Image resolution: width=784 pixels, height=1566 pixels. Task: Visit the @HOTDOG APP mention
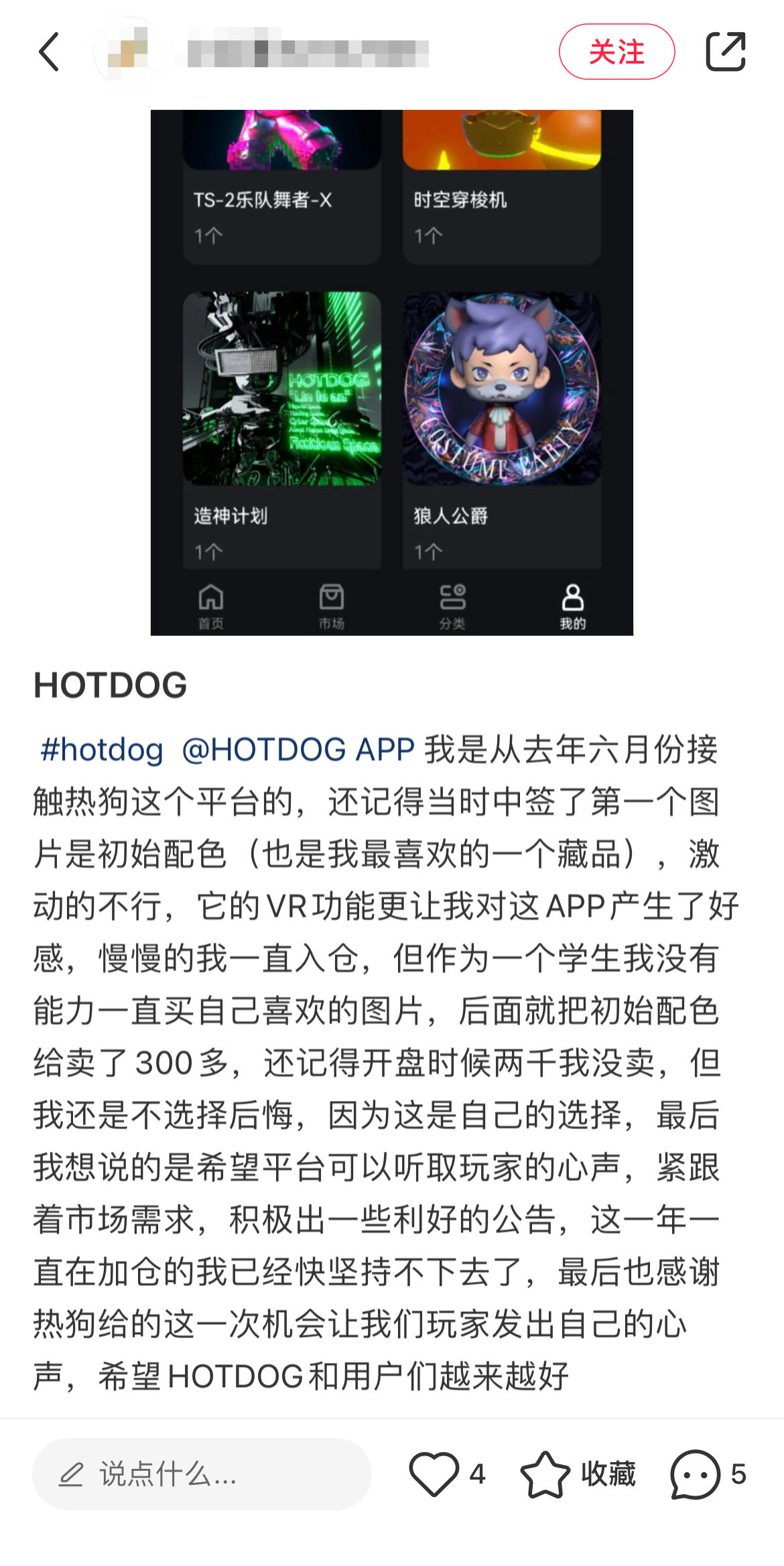click(298, 750)
